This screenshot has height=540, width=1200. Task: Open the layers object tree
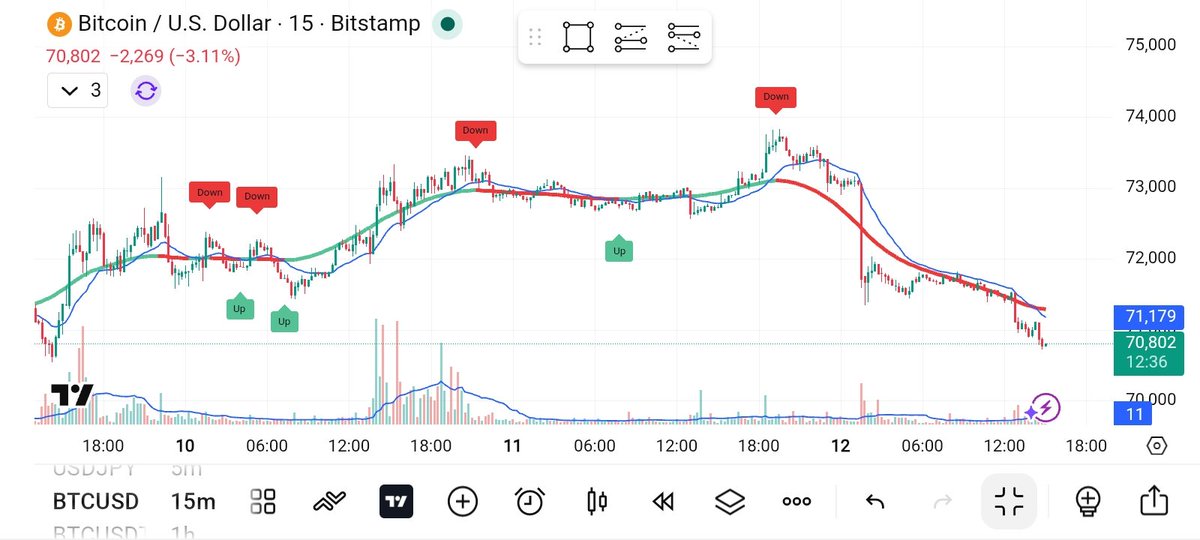click(x=730, y=501)
